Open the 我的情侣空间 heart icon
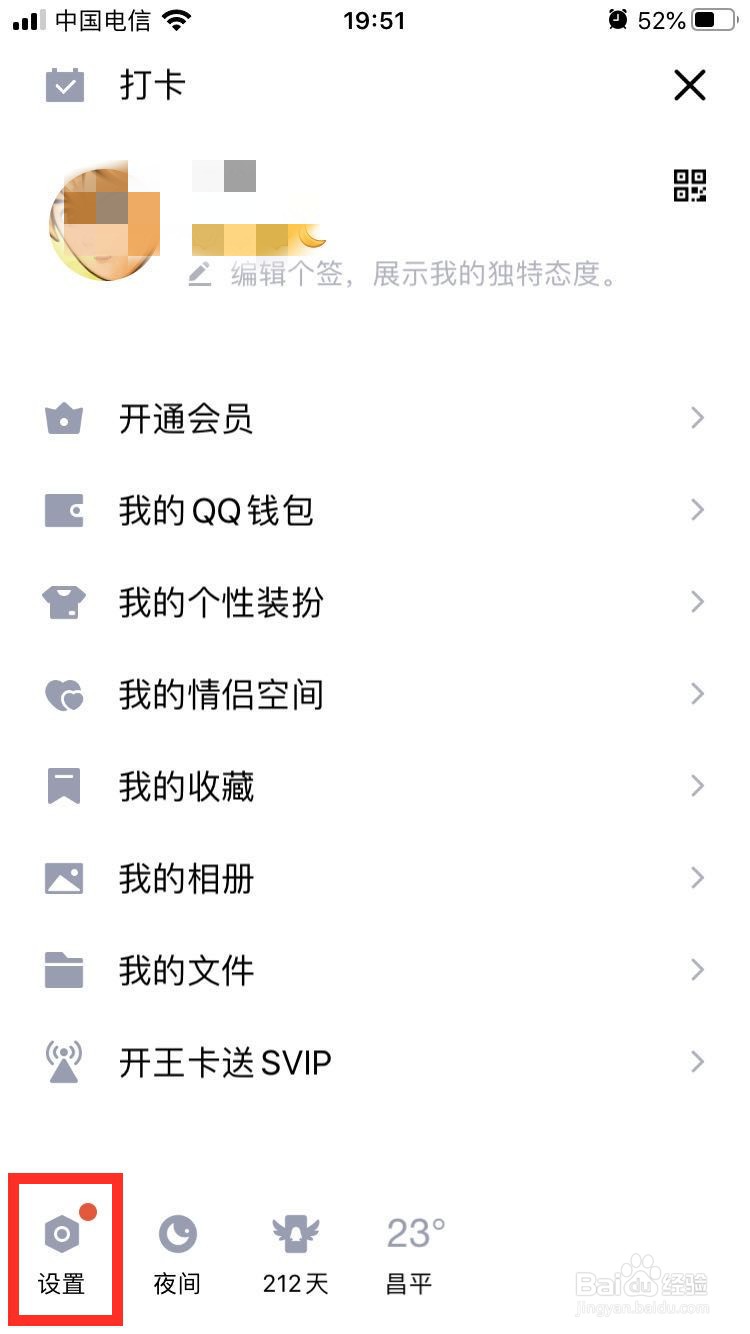Image resolution: width=750 pixels, height=1334 pixels. (x=64, y=694)
